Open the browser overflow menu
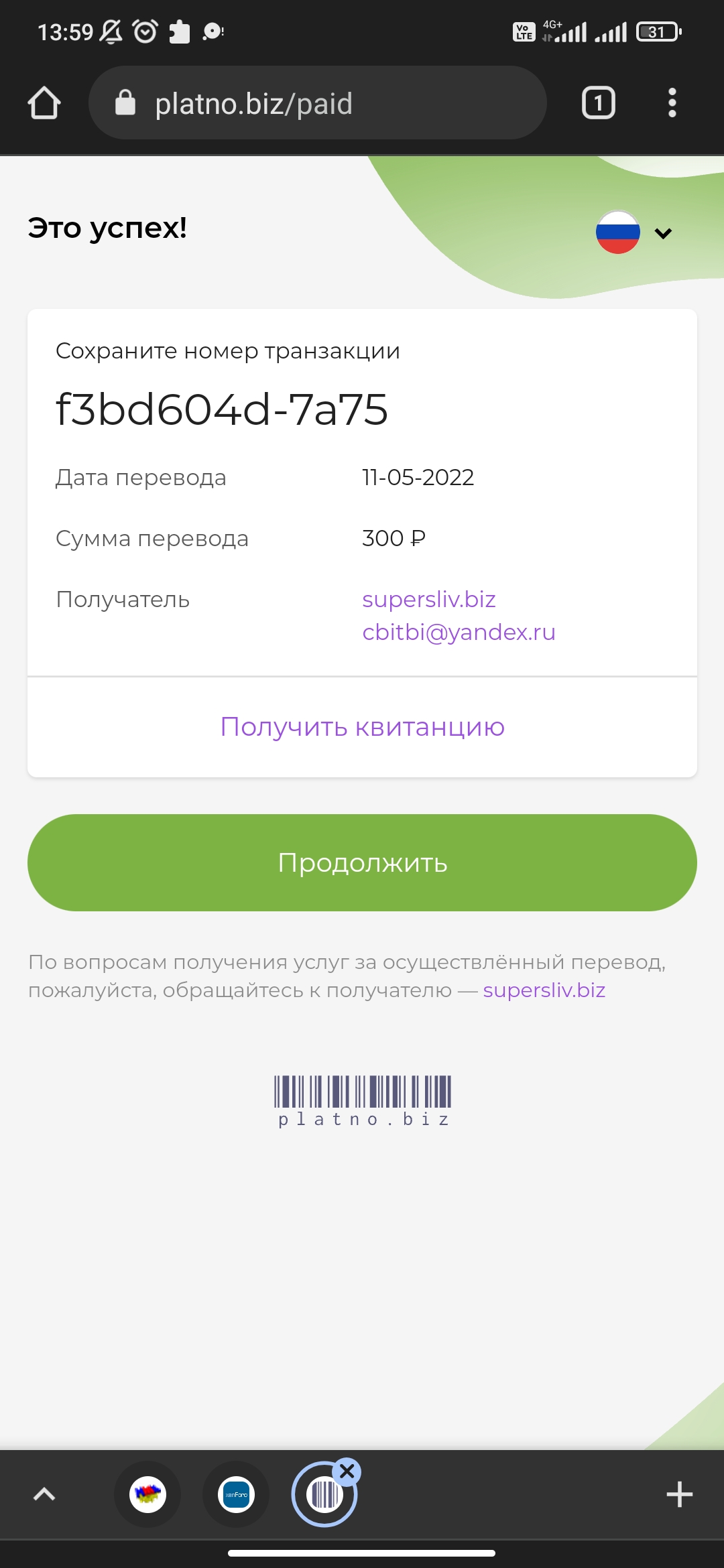This screenshot has width=724, height=1568. pos(672,103)
